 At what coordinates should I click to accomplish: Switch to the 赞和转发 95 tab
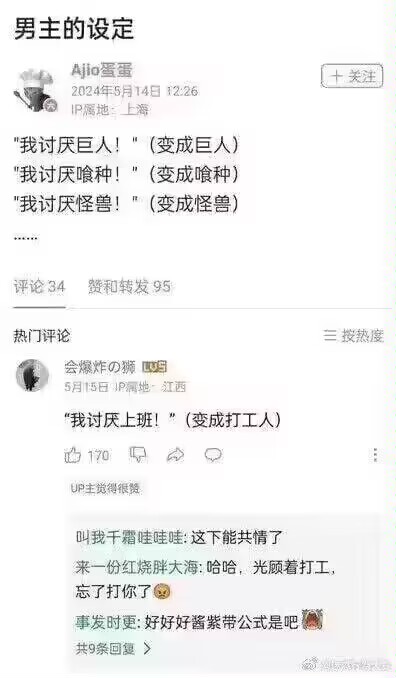pyautogui.click(x=129, y=286)
